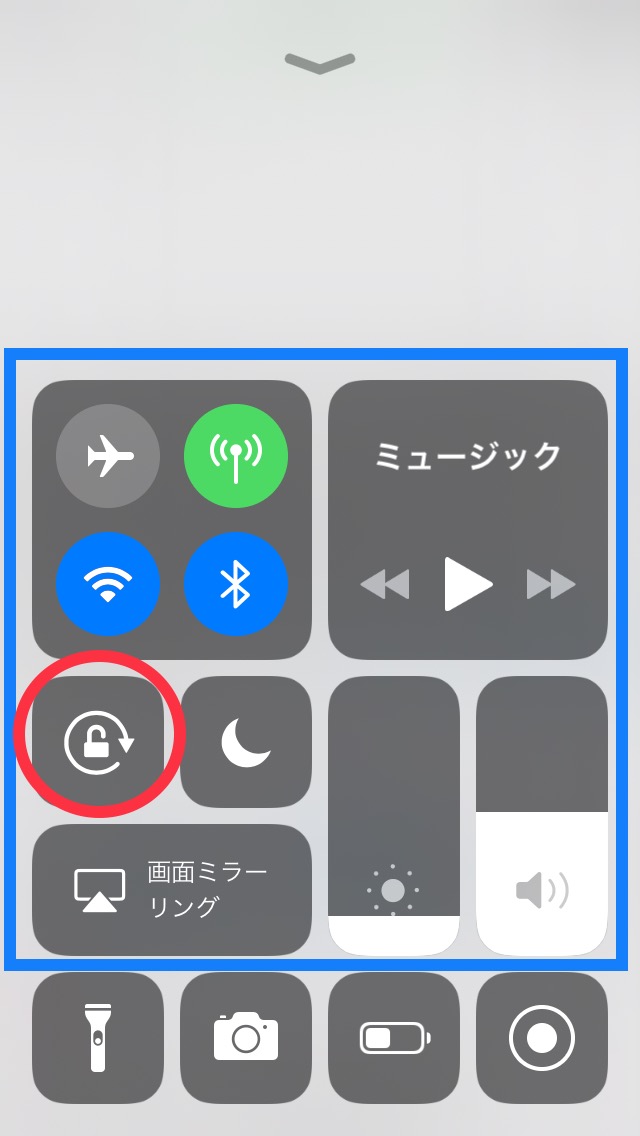Go back to previous track
Image resolution: width=640 pixels, height=1136 pixels.
(384, 584)
